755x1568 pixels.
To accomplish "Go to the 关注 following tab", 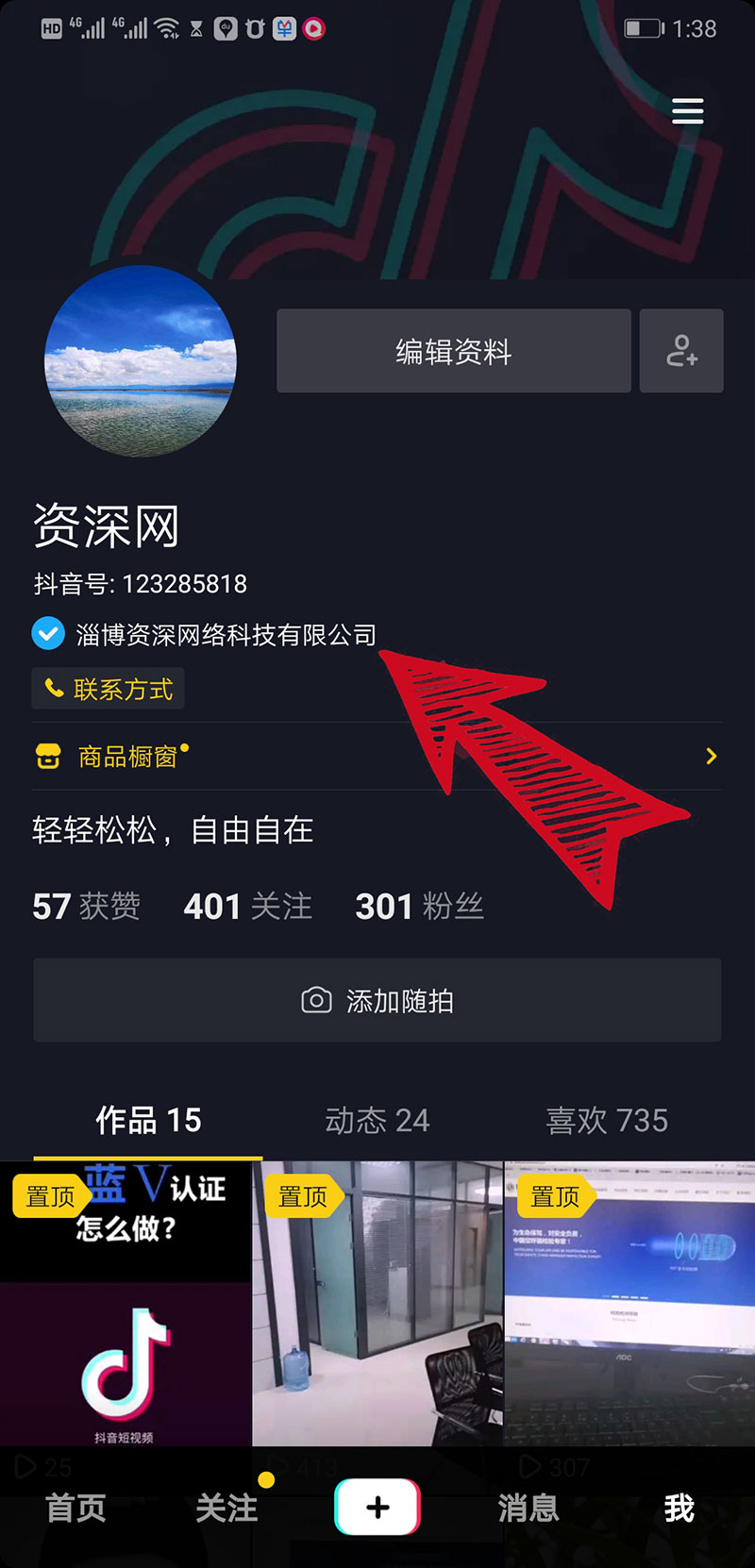I will click(x=226, y=1508).
